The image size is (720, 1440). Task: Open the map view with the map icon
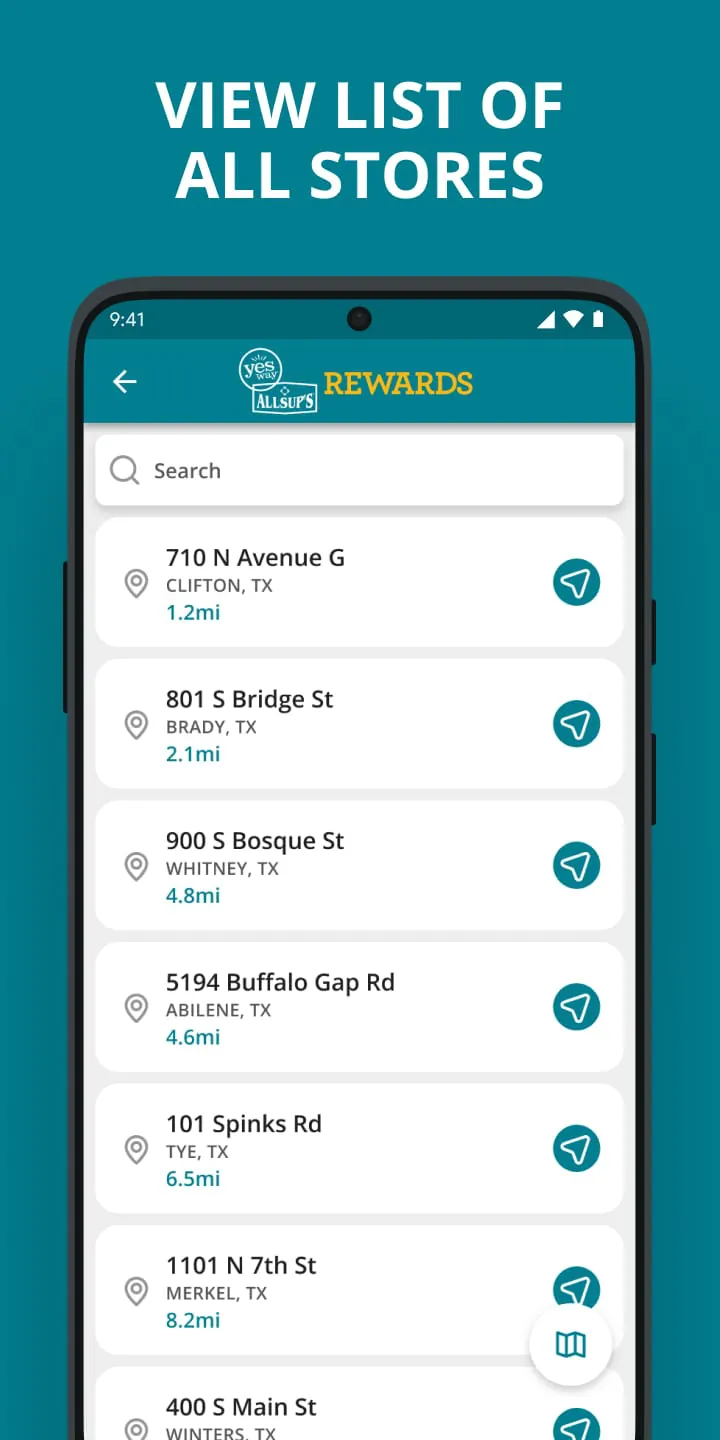[570, 1345]
